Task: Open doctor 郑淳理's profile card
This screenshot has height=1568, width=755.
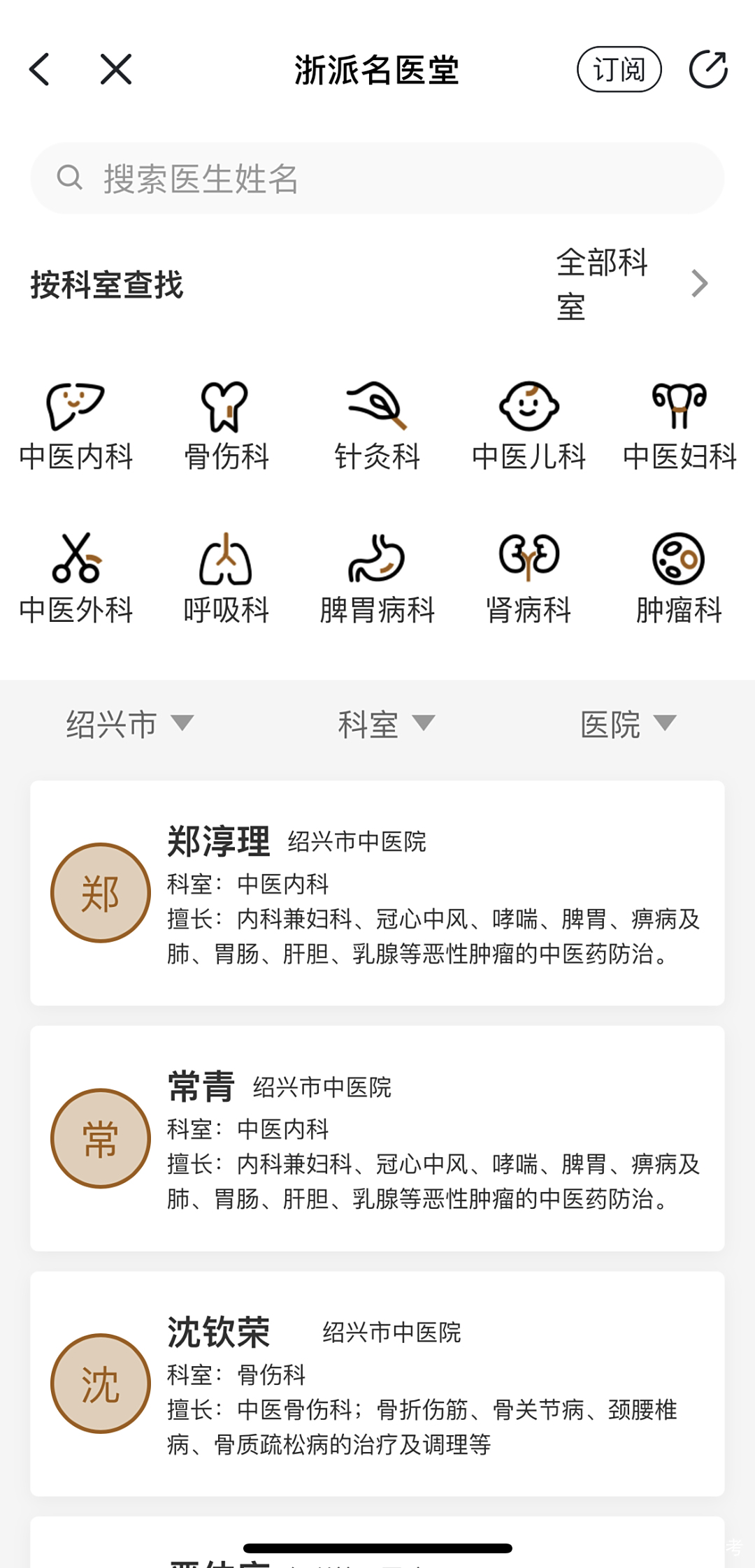Action: point(377,893)
